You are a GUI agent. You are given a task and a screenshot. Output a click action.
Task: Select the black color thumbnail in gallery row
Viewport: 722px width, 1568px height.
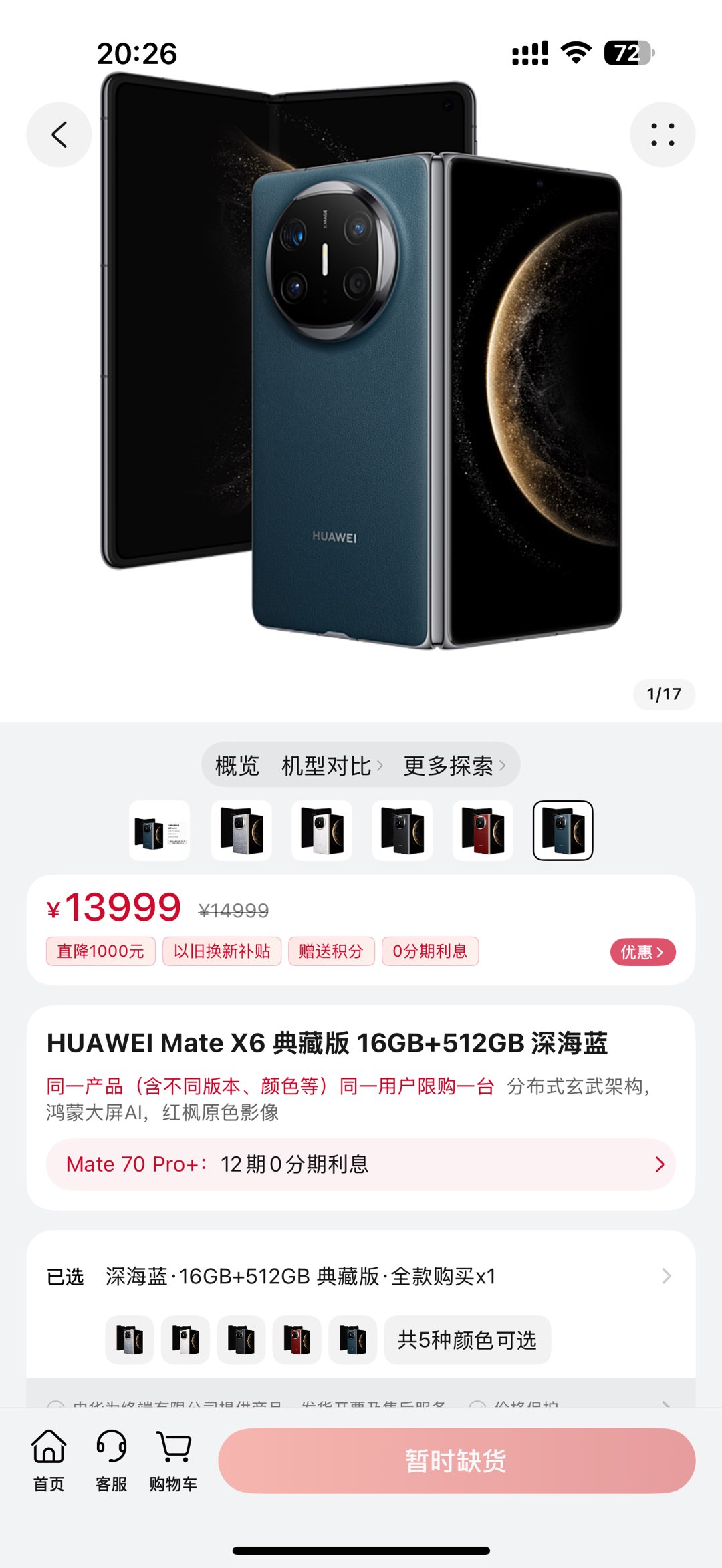click(x=402, y=830)
